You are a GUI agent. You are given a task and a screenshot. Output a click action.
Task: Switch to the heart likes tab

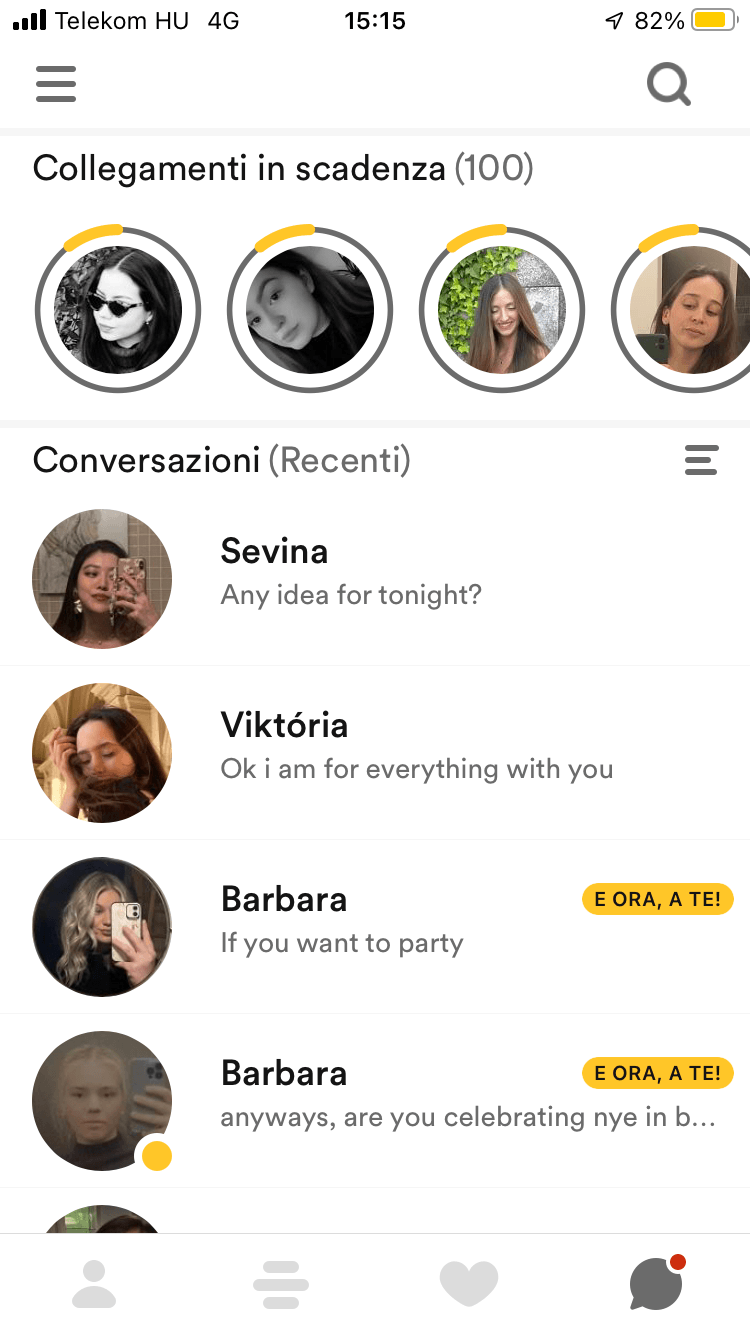[468, 1283]
